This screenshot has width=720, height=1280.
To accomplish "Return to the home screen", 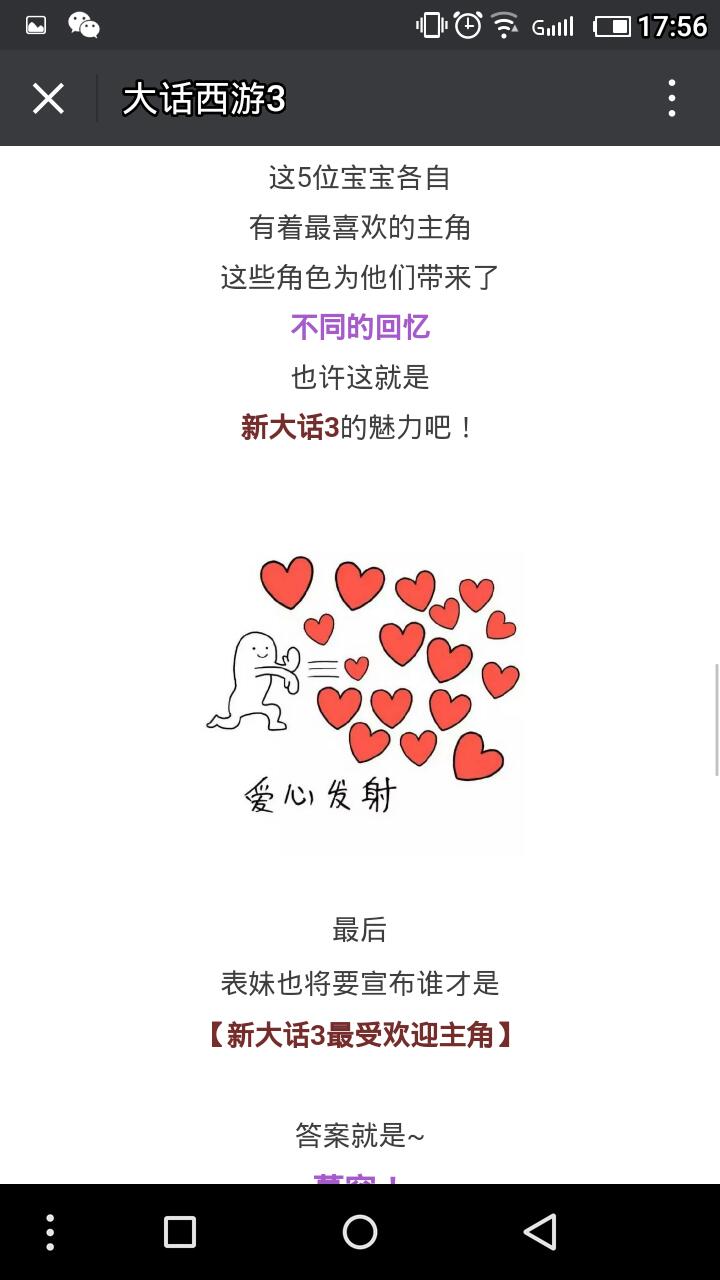I will (x=360, y=1232).
